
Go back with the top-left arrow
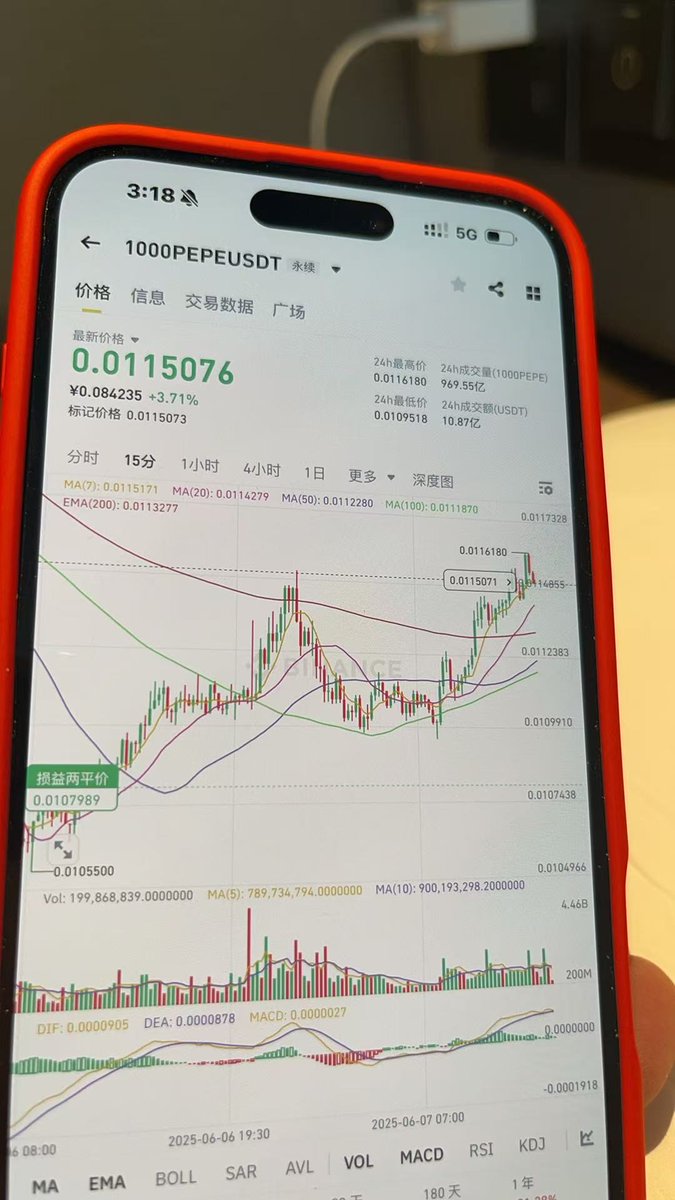(x=90, y=242)
